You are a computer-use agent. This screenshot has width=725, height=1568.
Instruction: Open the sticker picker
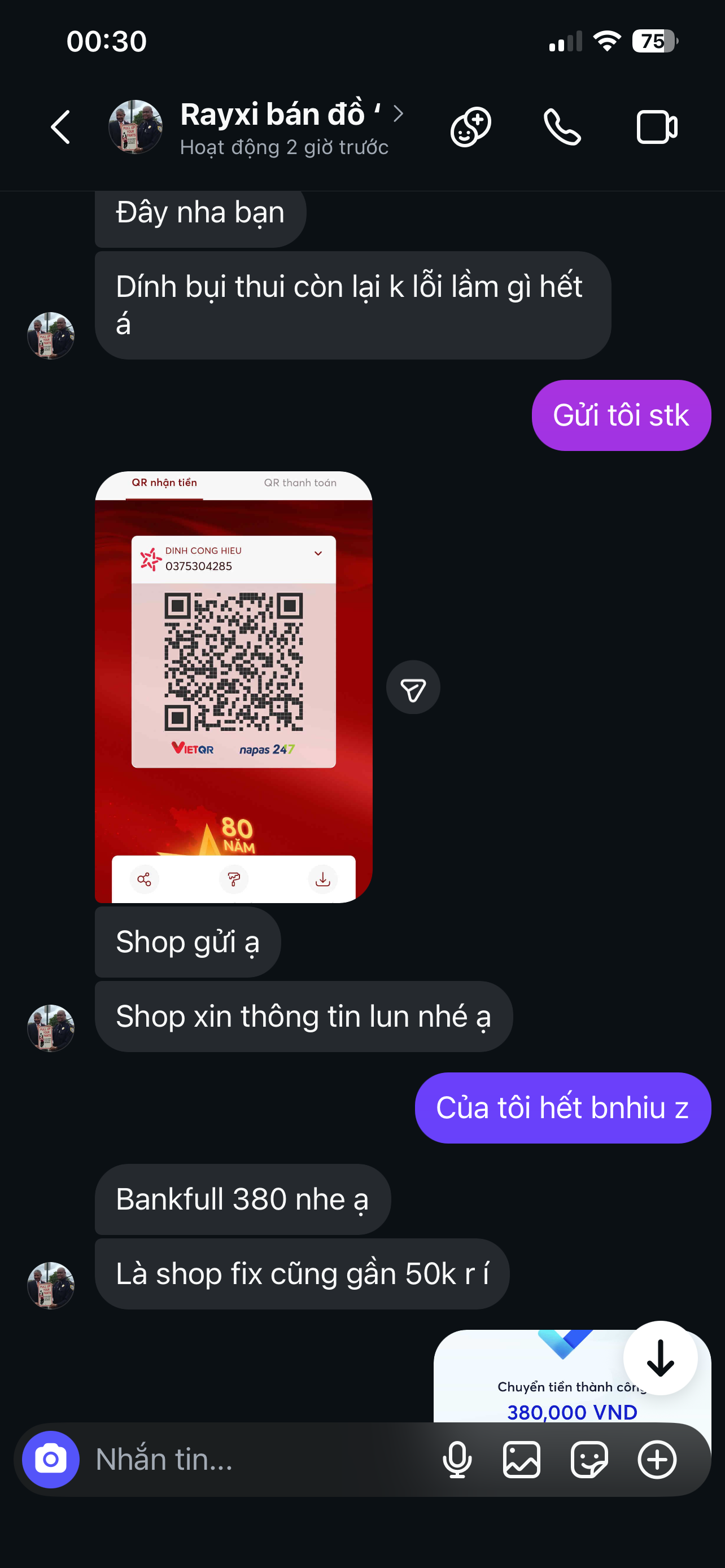click(589, 1459)
